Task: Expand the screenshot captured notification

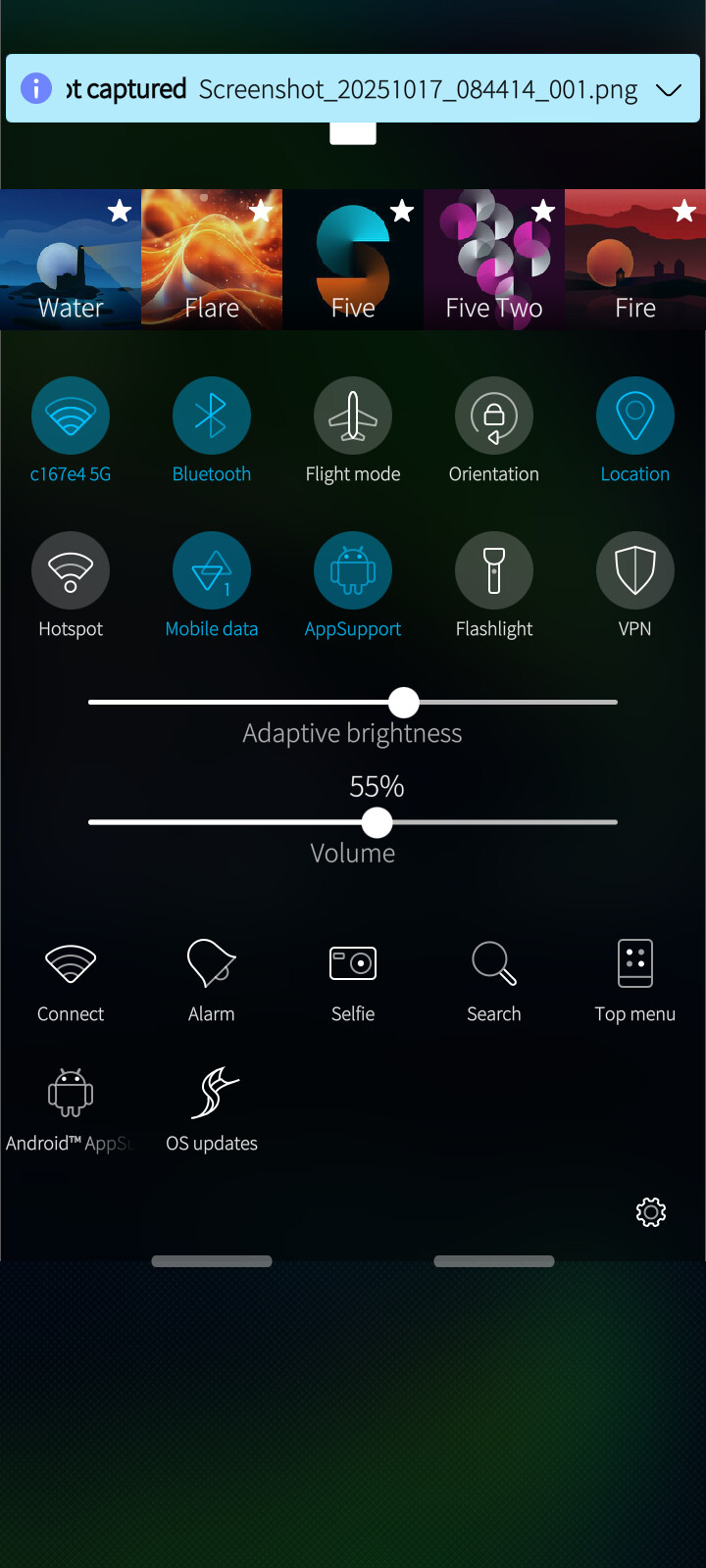Action: [x=668, y=89]
